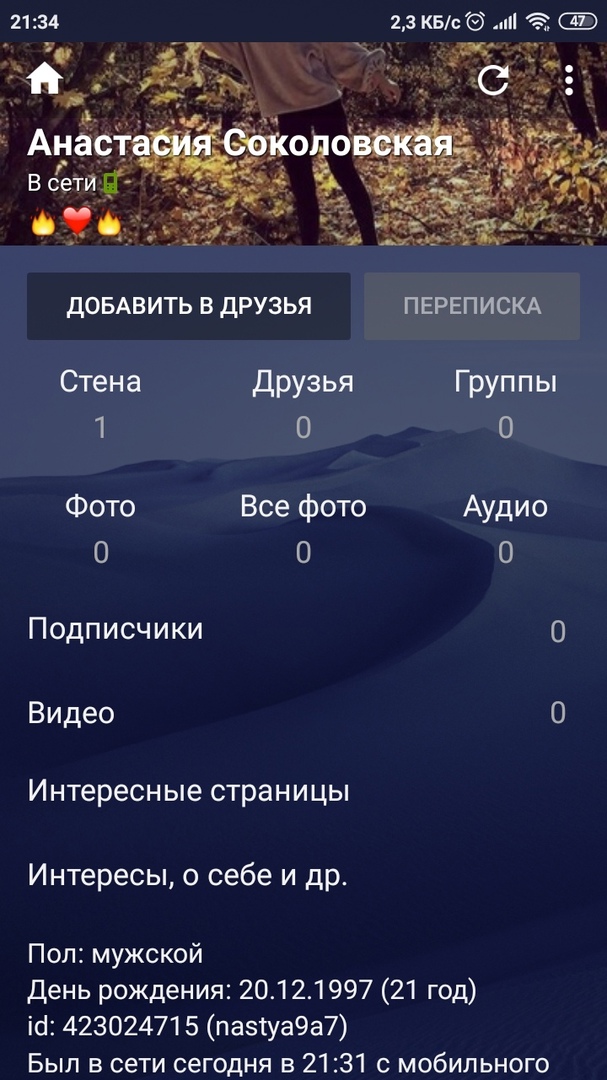The width and height of the screenshot is (607, 1080).
Task: Refresh the profile page
Action: click(x=493, y=80)
